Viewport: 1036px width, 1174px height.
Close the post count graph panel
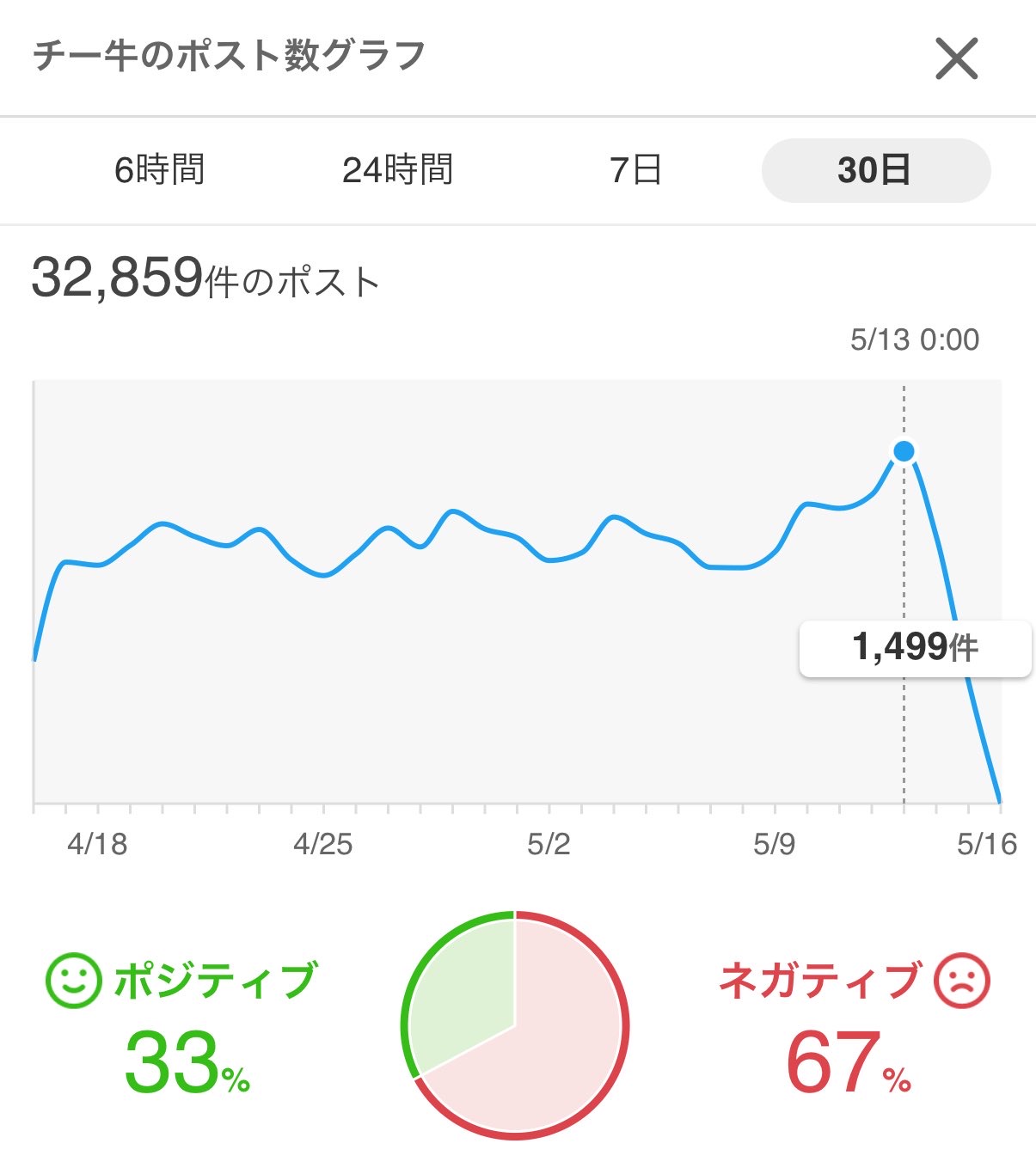point(956,59)
